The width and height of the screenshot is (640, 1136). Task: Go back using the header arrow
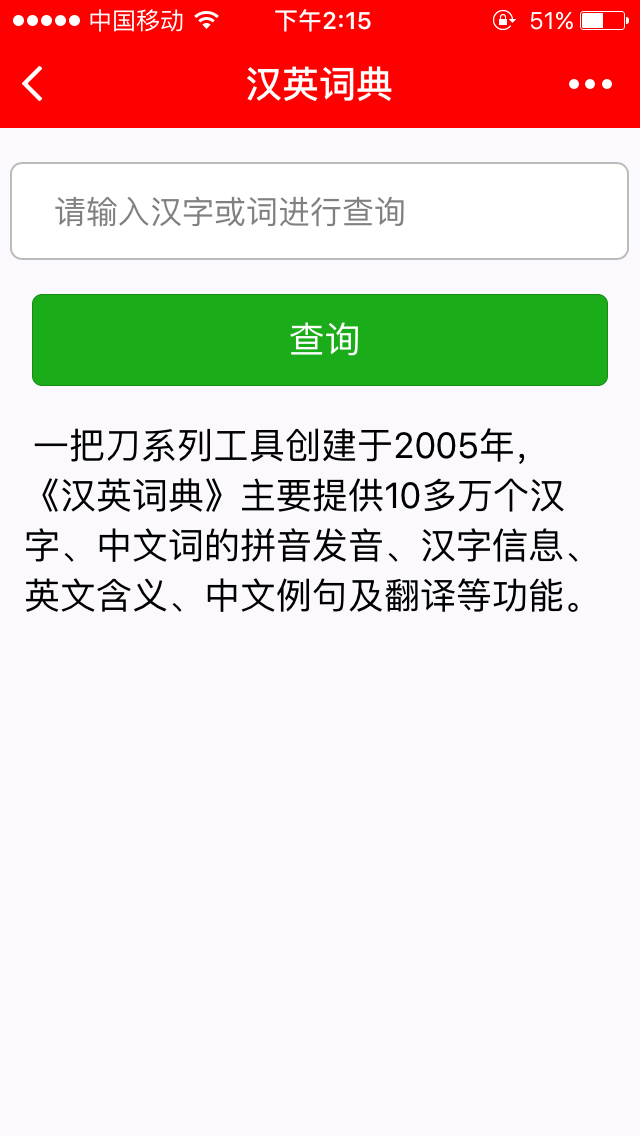33,84
